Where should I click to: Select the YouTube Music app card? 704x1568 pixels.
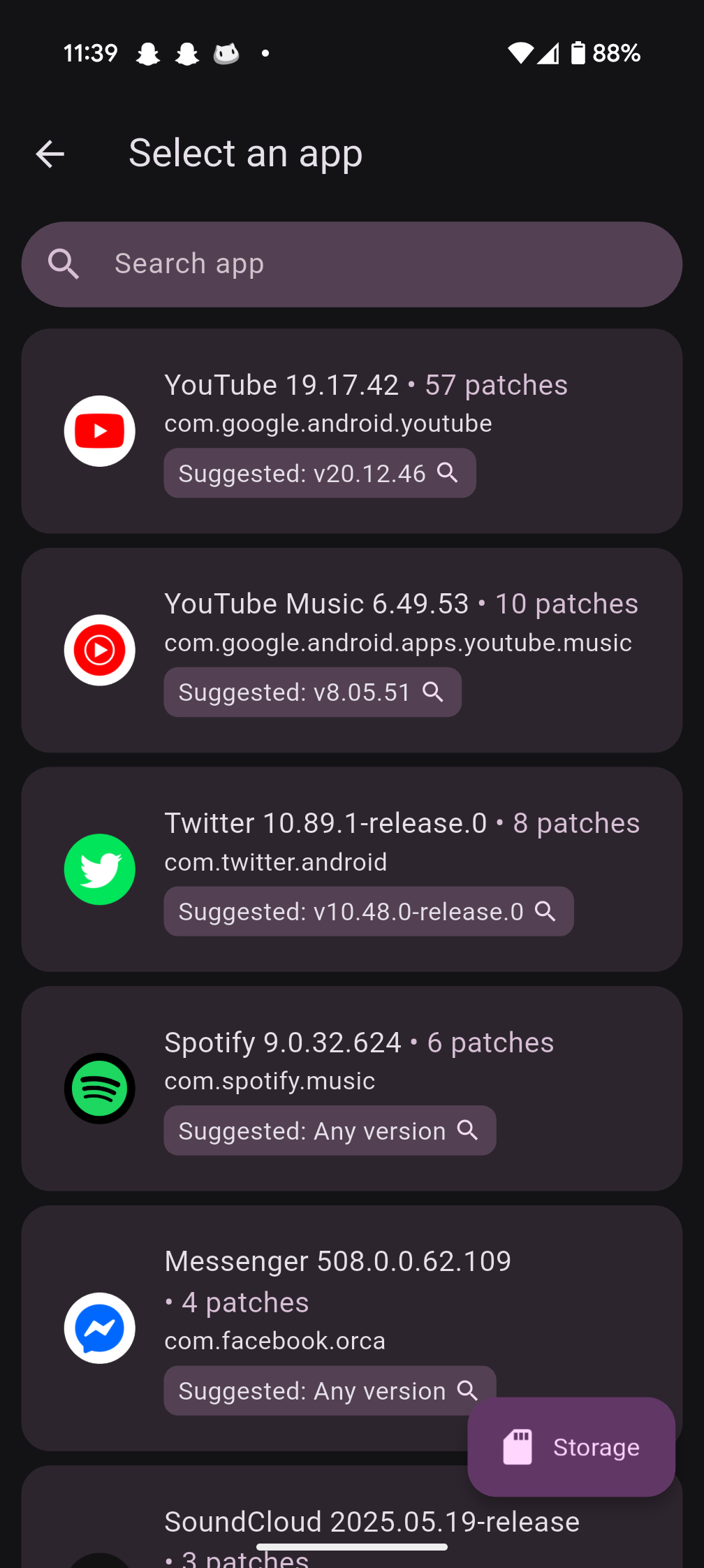coord(352,650)
